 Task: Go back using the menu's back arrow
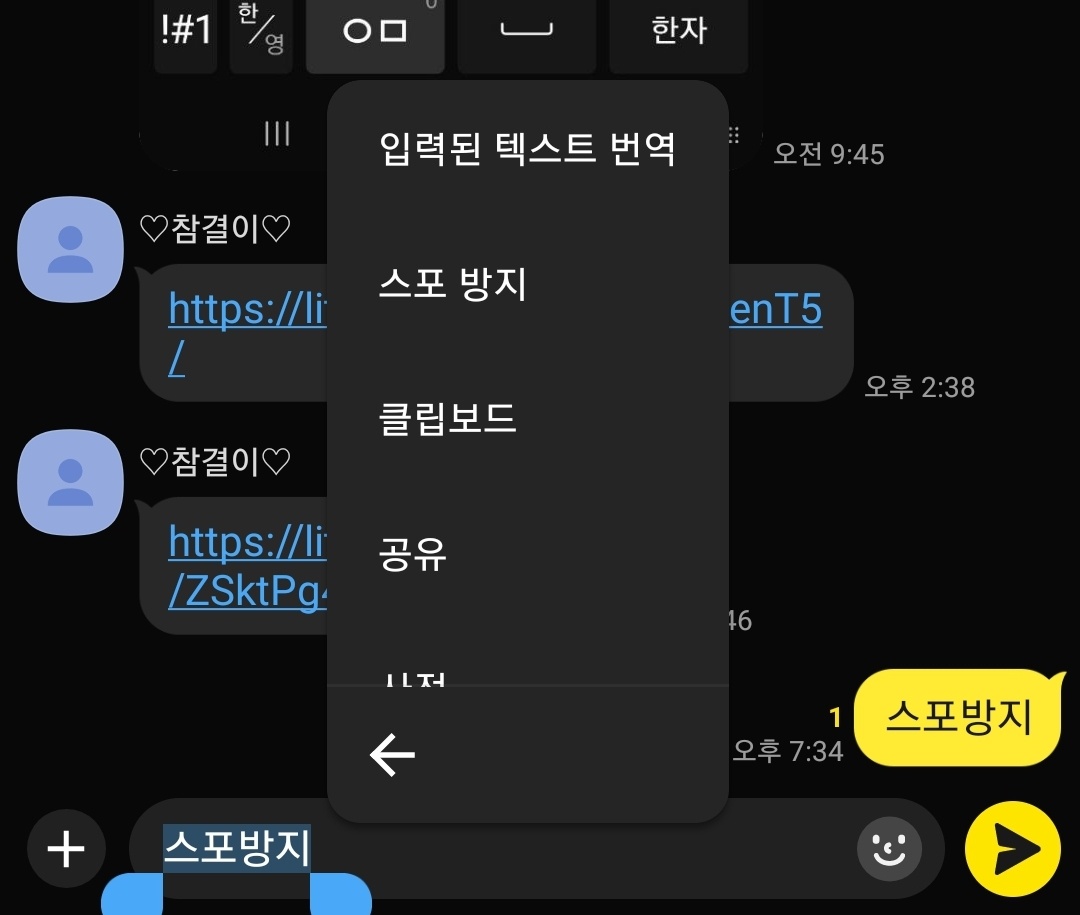point(392,755)
